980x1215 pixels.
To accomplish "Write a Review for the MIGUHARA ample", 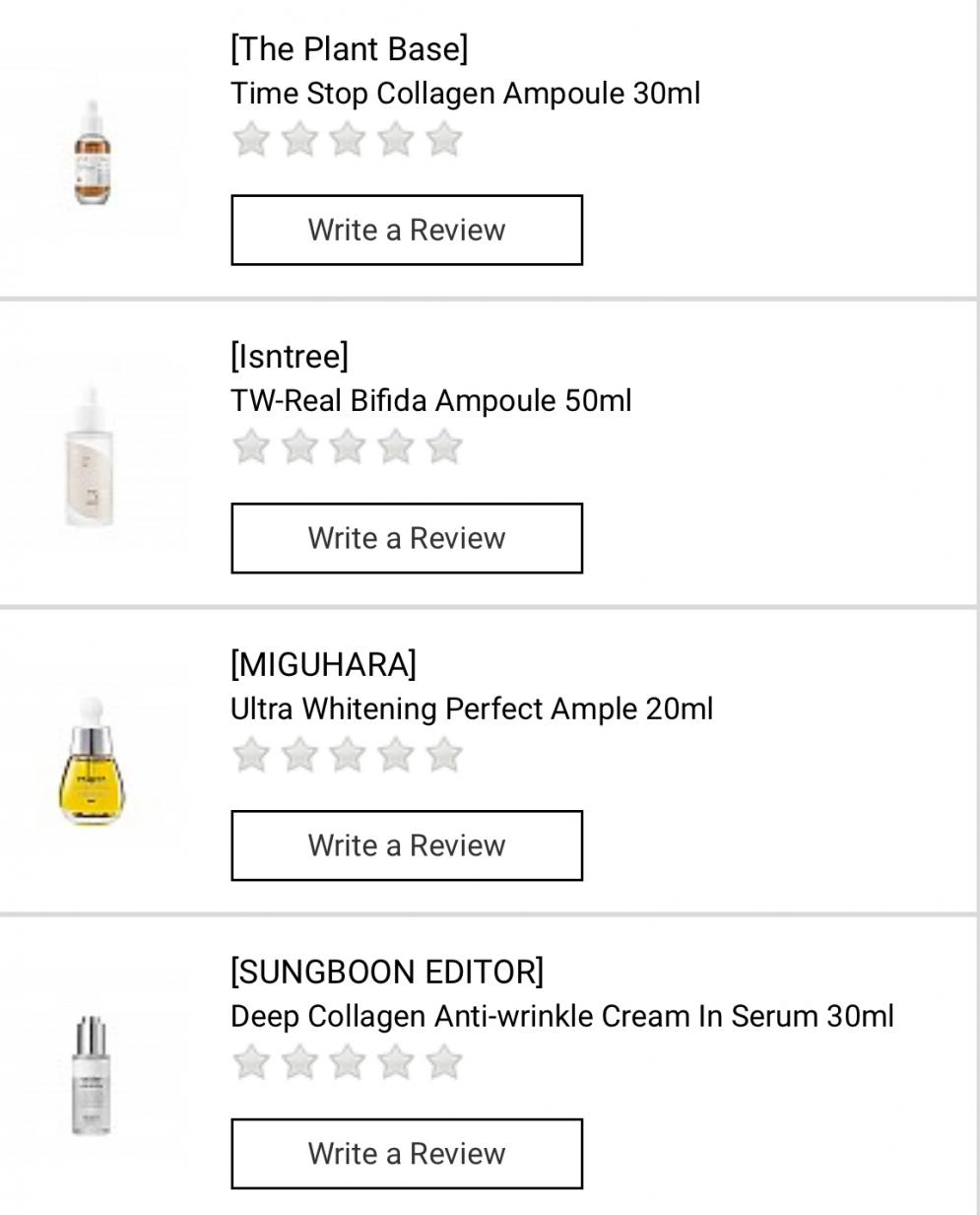I will 407,844.
